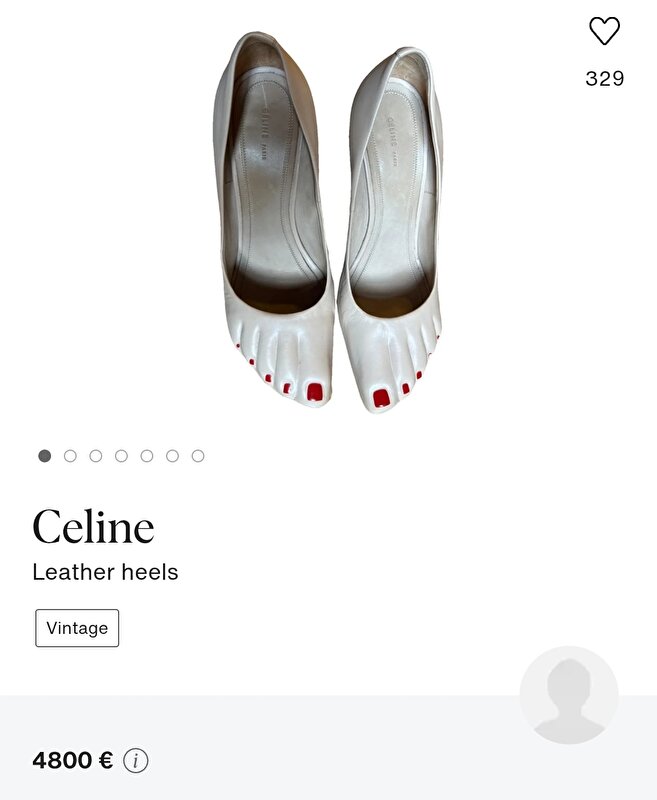View the seller's profile avatar

click(x=568, y=696)
